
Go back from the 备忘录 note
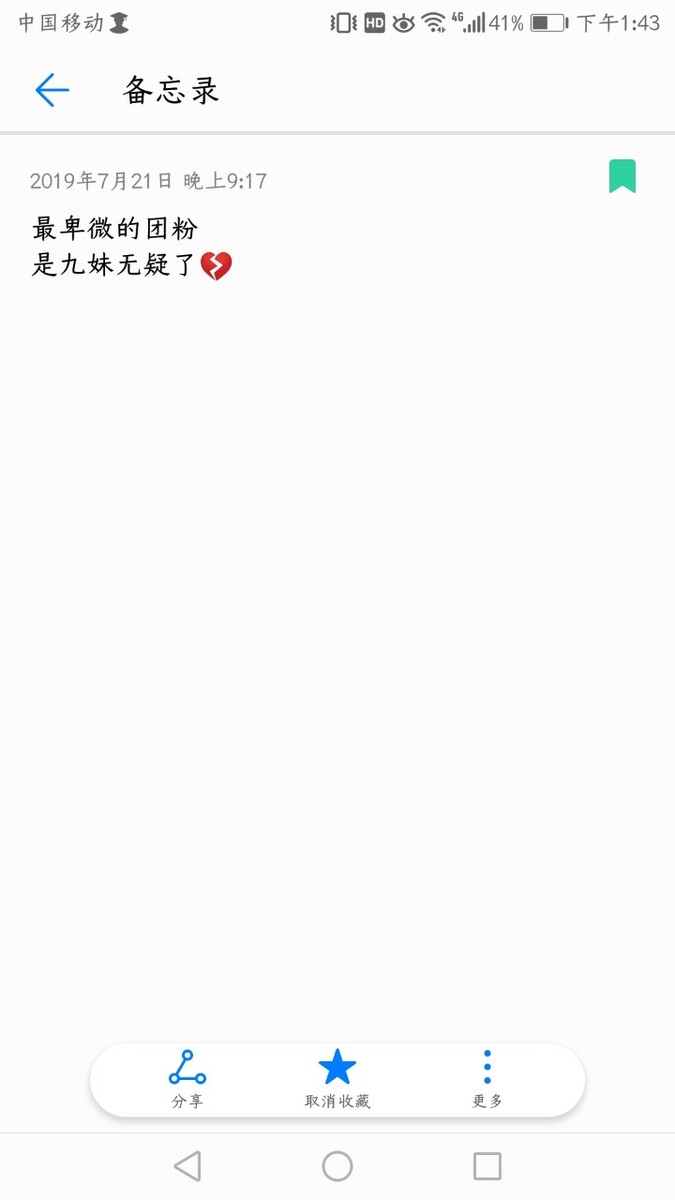click(x=52, y=90)
